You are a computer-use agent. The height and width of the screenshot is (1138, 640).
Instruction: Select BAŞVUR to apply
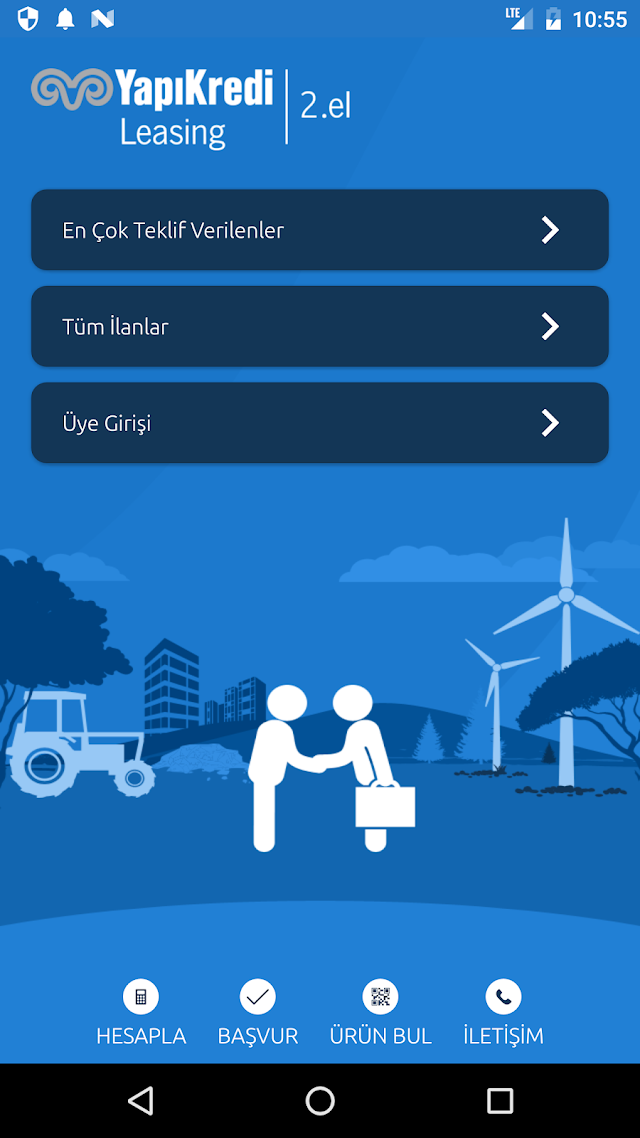[x=258, y=1013]
